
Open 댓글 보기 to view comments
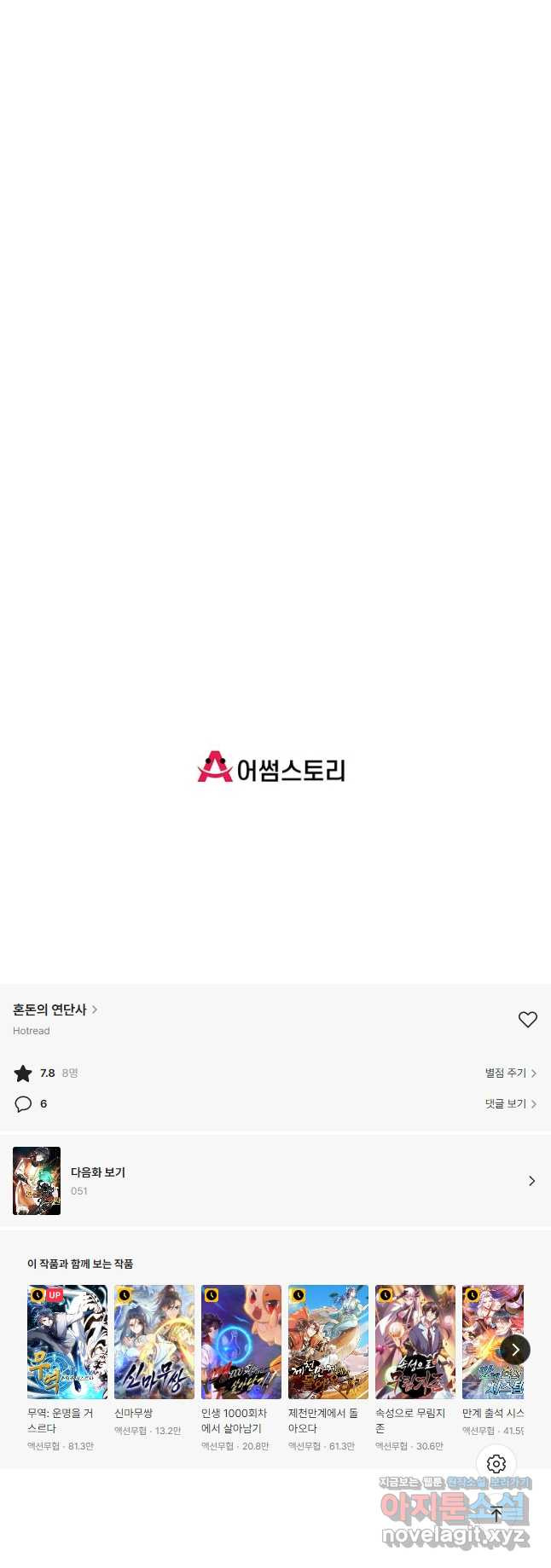coord(510,1104)
